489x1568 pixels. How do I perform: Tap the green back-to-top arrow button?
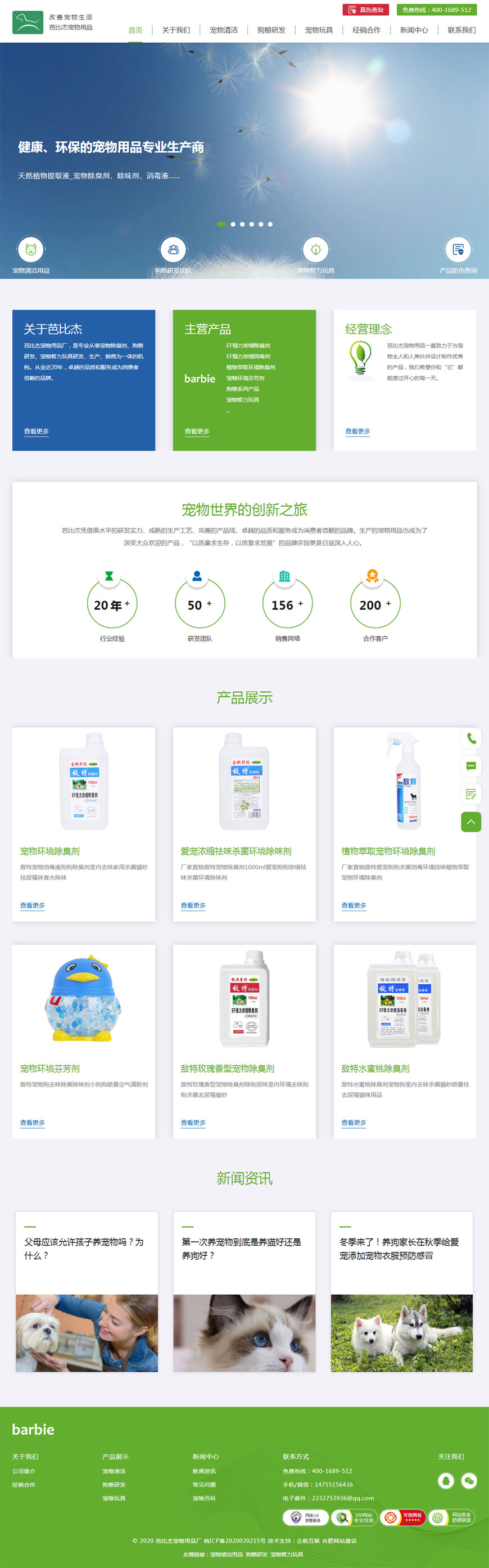471,822
